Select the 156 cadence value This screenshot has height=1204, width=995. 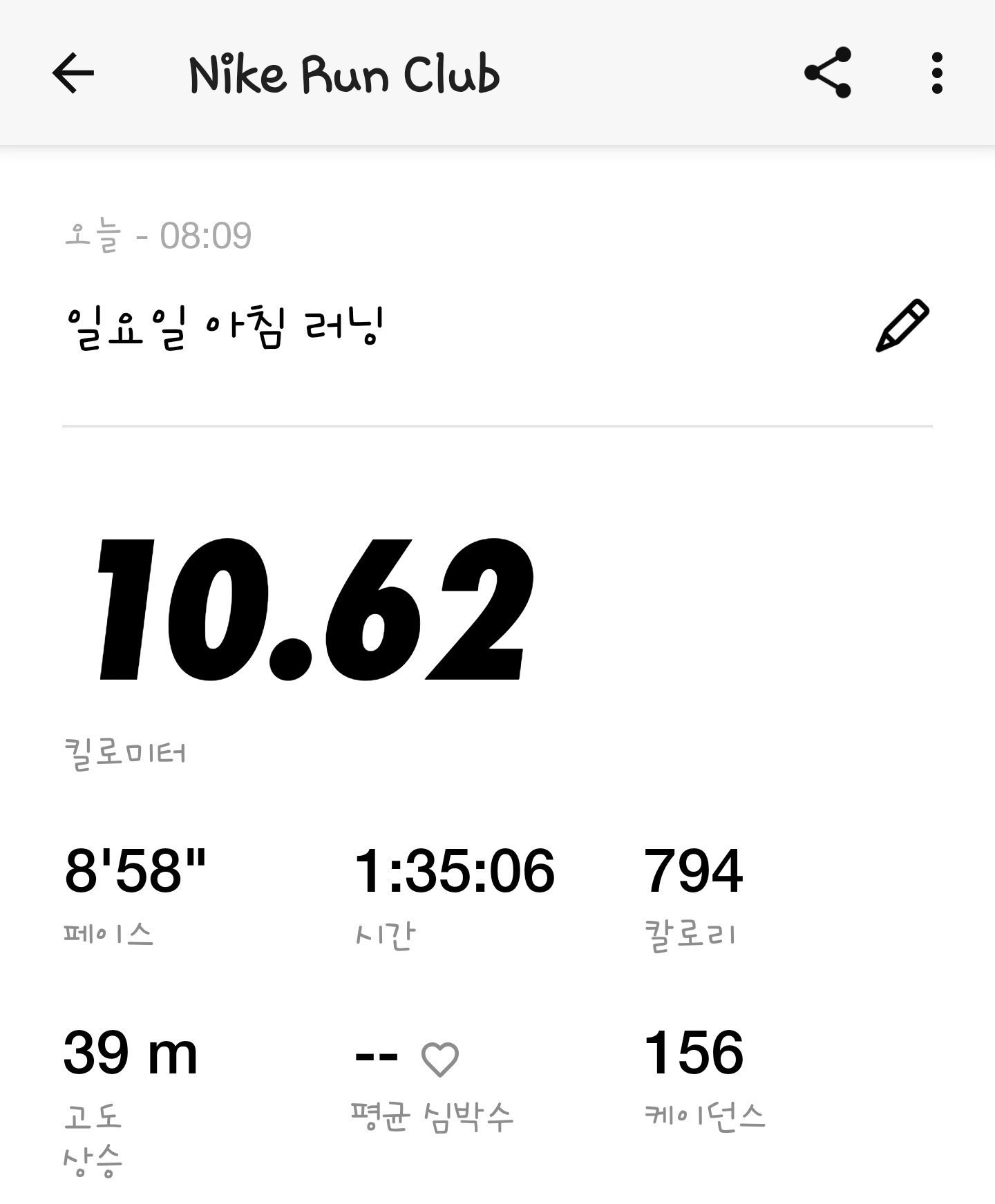pos(694,1053)
